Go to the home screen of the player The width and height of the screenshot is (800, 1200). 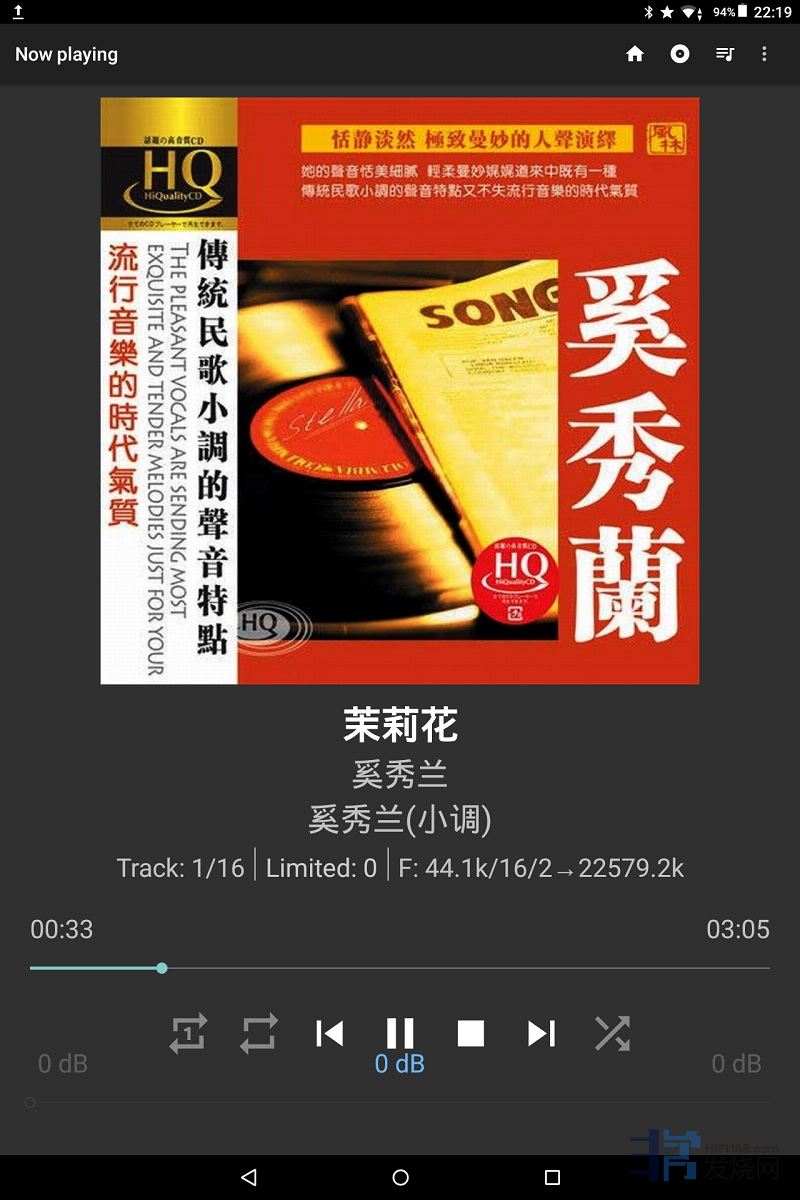[x=635, y=54]
